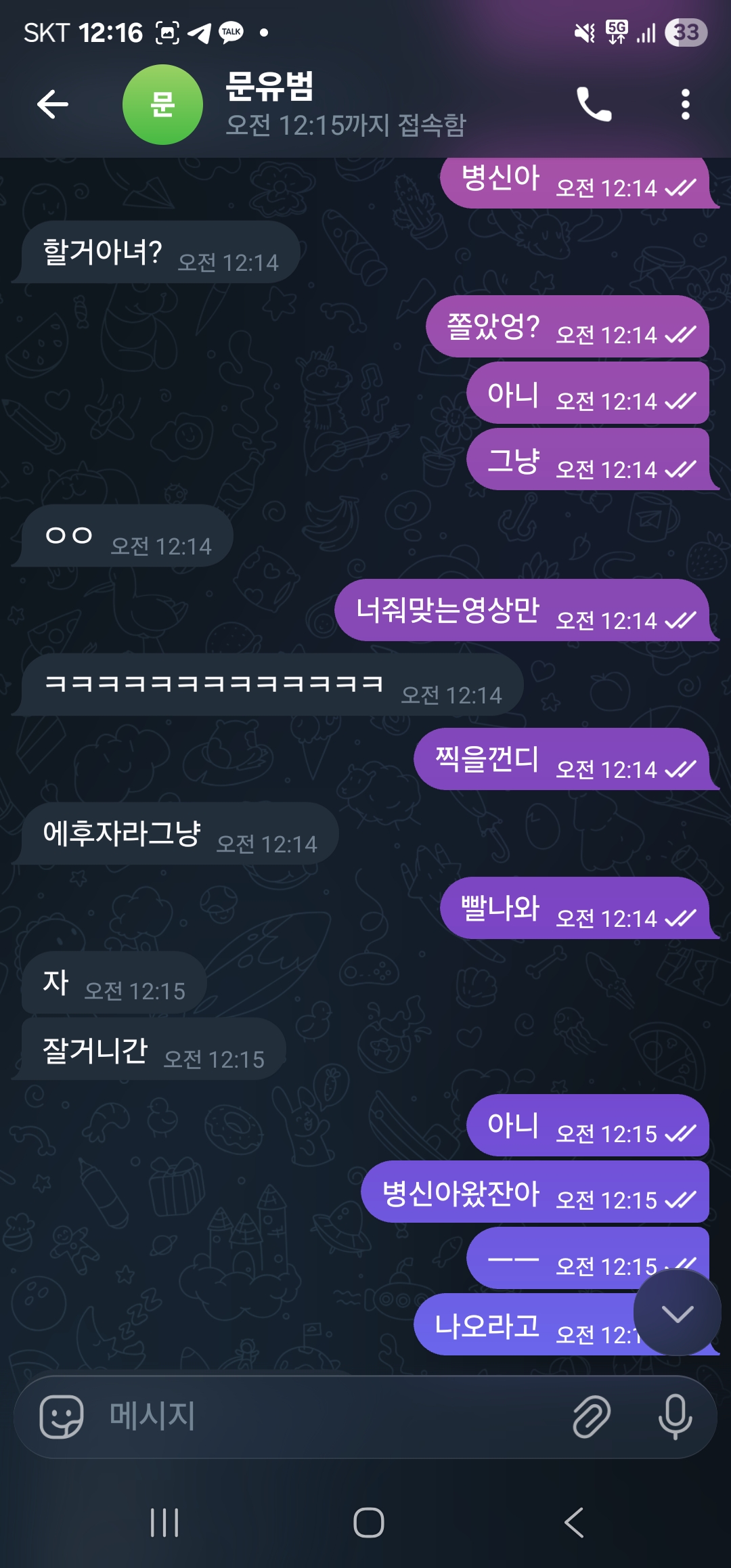Open recent apps from the navigation bar
The image size is (731, 1568).
tap(164, 1523)
